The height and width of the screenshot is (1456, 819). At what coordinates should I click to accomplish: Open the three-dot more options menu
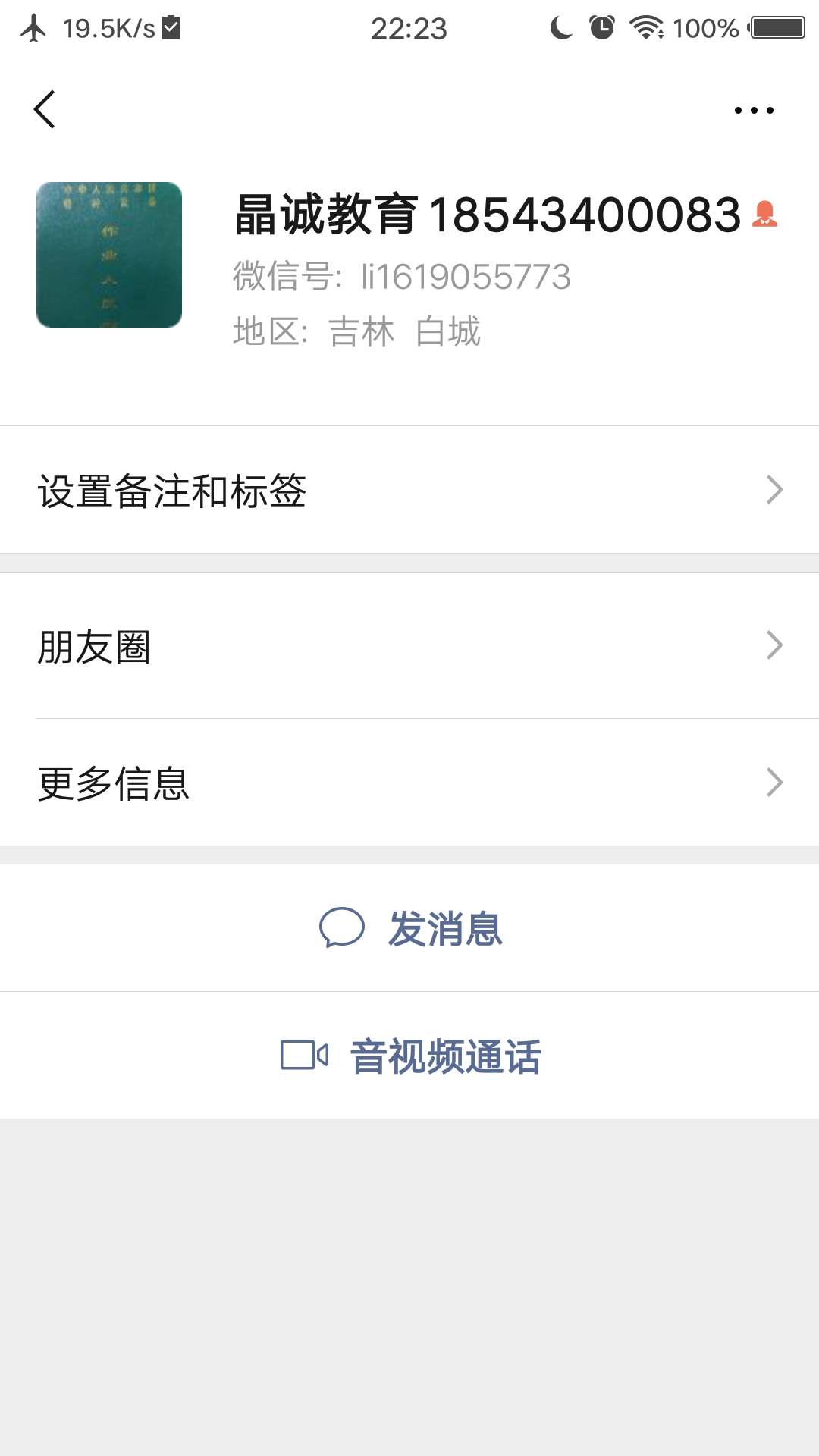click(754, 111)
